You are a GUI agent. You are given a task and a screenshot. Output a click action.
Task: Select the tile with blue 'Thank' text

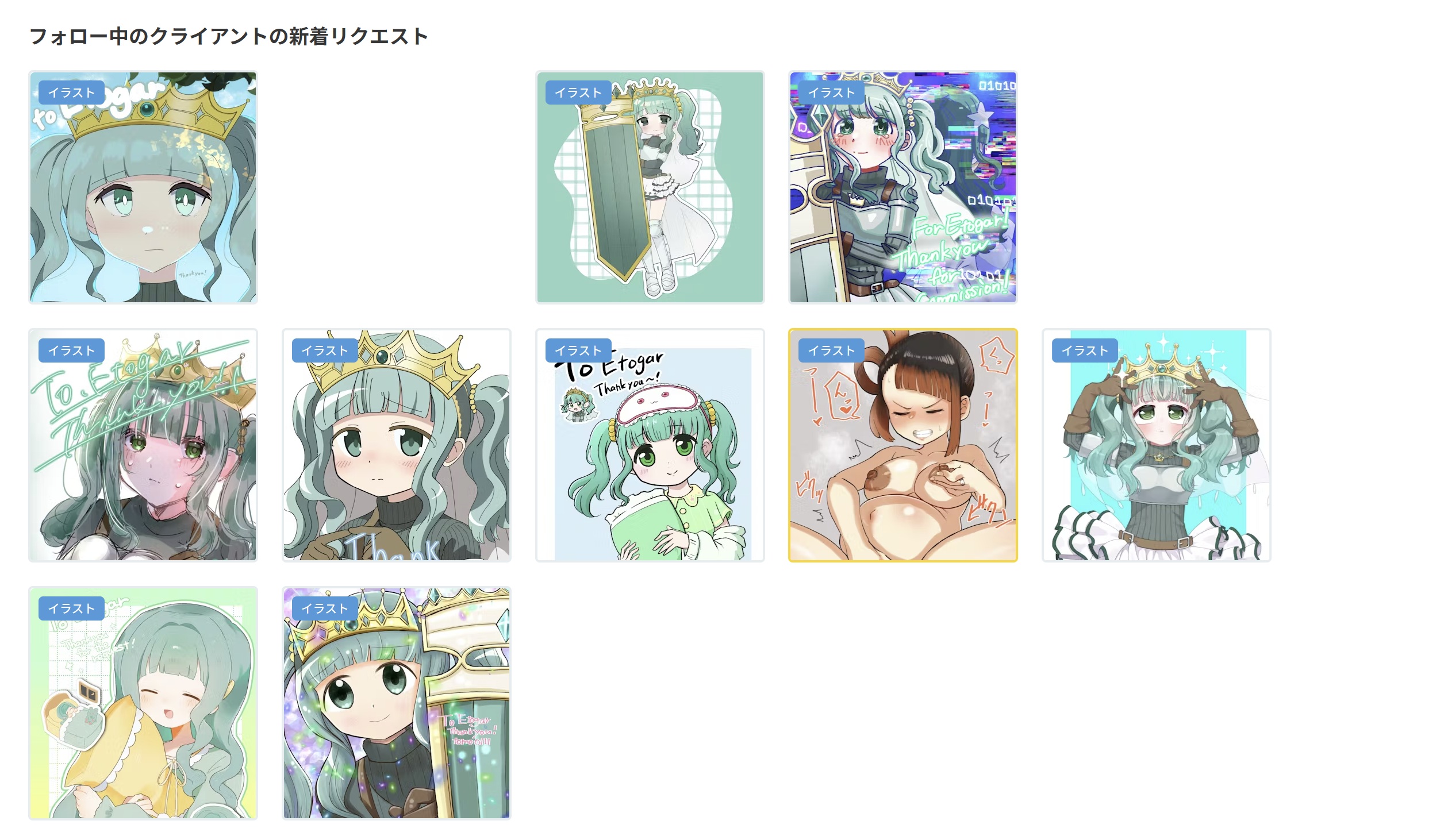point(396,445)
